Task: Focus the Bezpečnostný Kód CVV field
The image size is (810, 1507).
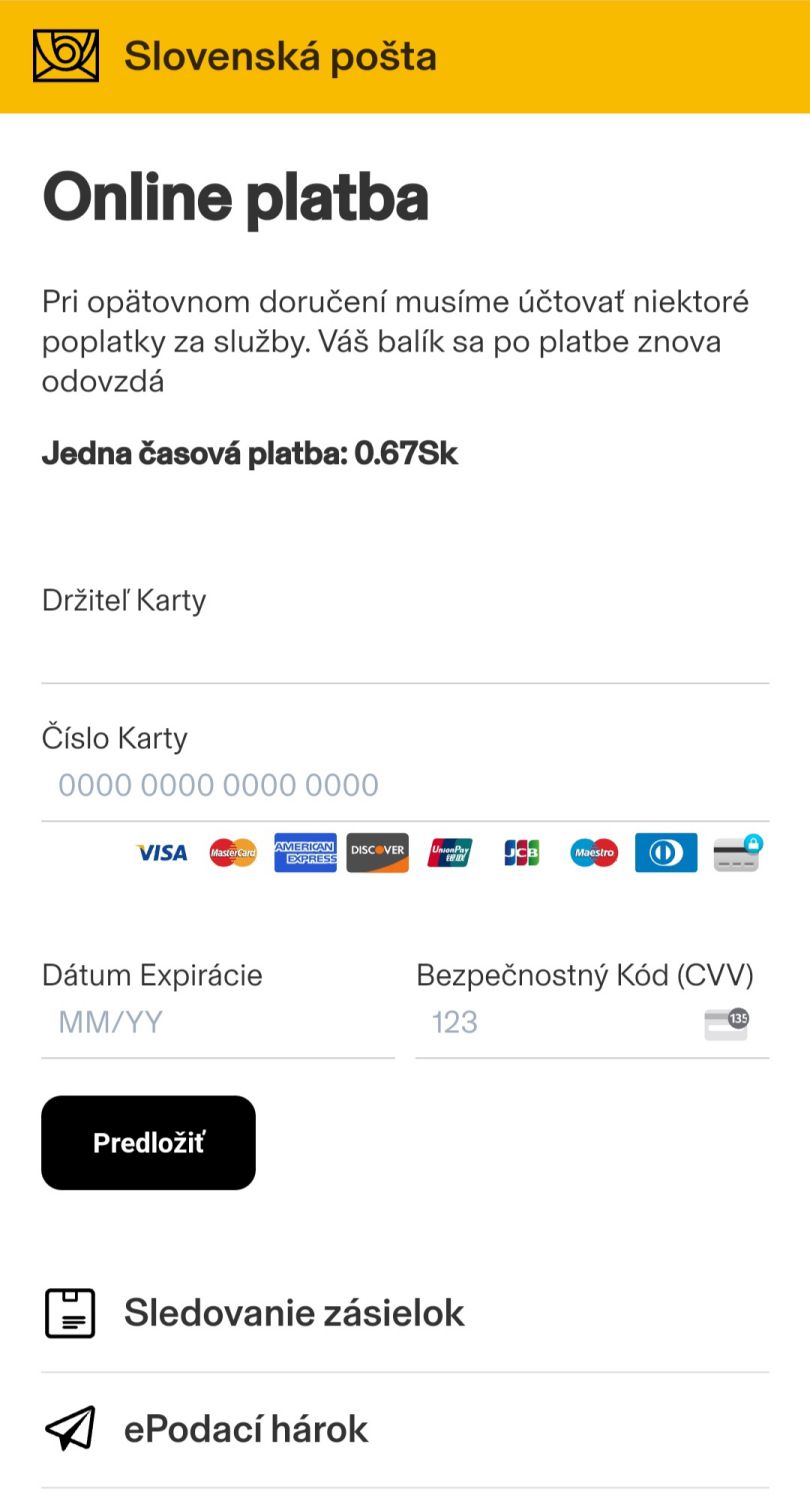Action: click(592, 1022)
